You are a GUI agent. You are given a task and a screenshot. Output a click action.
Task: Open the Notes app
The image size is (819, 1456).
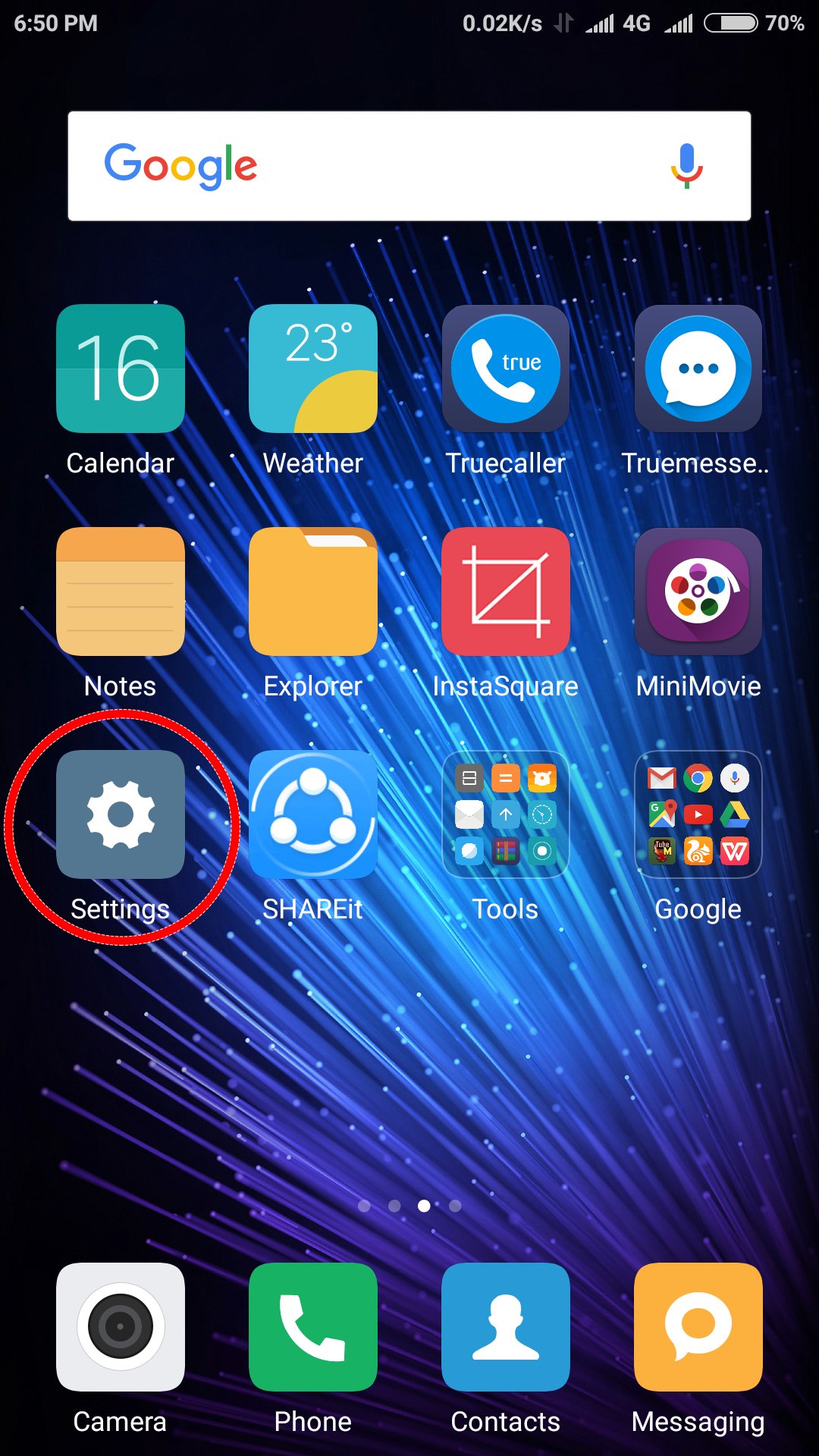tap(121, 591)
